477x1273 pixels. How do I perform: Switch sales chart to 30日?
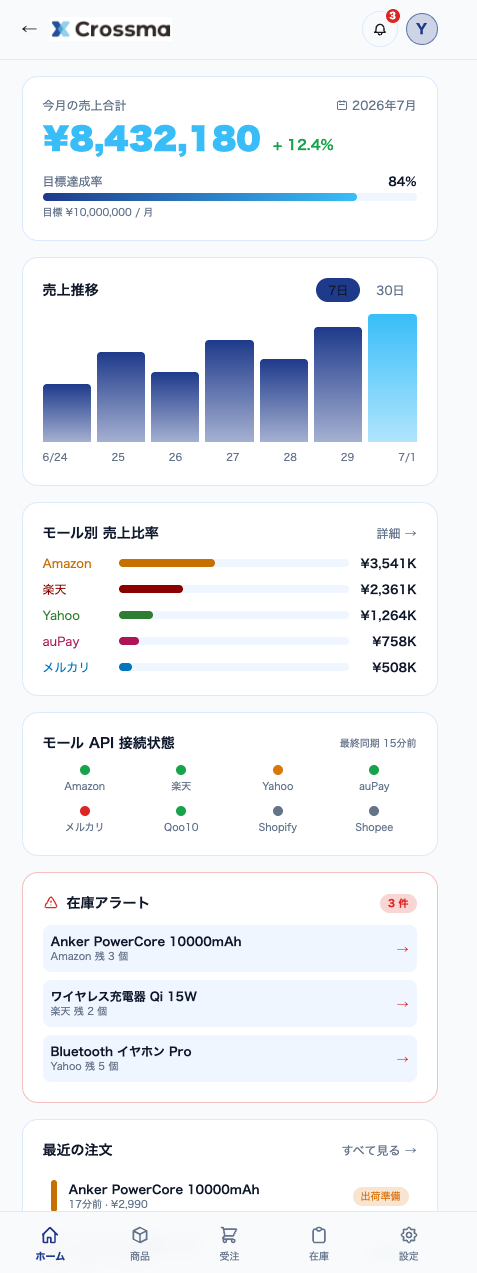click(x=390, y=290)
